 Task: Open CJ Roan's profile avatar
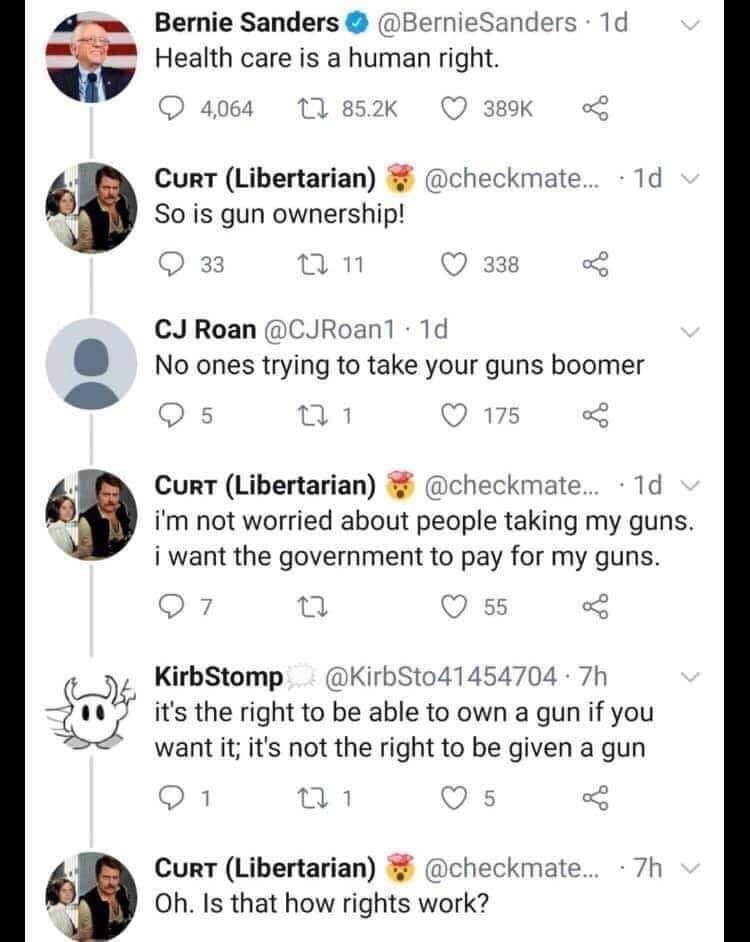pos(91,365)
